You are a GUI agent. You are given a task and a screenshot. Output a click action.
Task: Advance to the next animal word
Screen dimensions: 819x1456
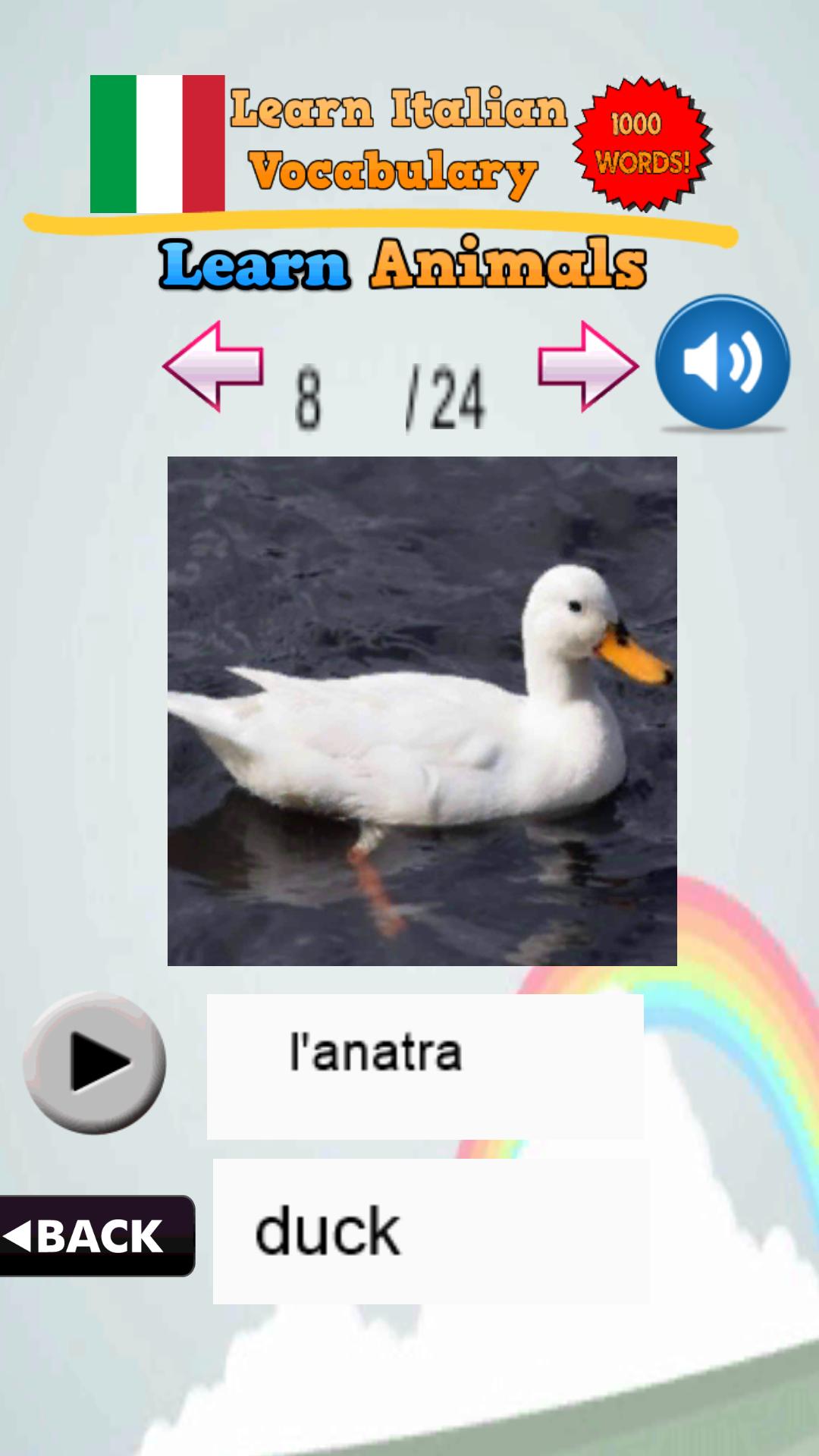[x=588, y=366]
